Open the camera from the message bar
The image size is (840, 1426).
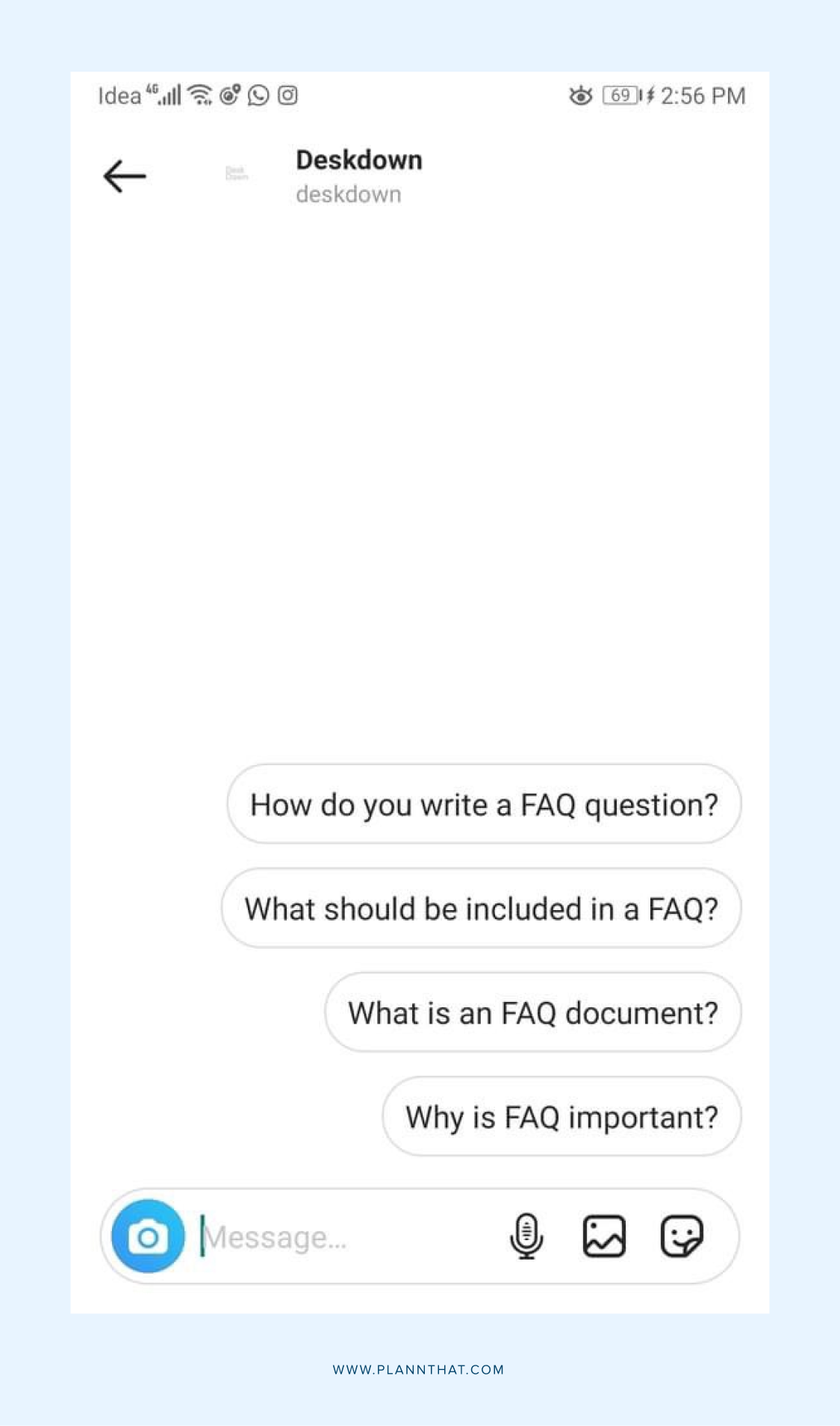148,1236
